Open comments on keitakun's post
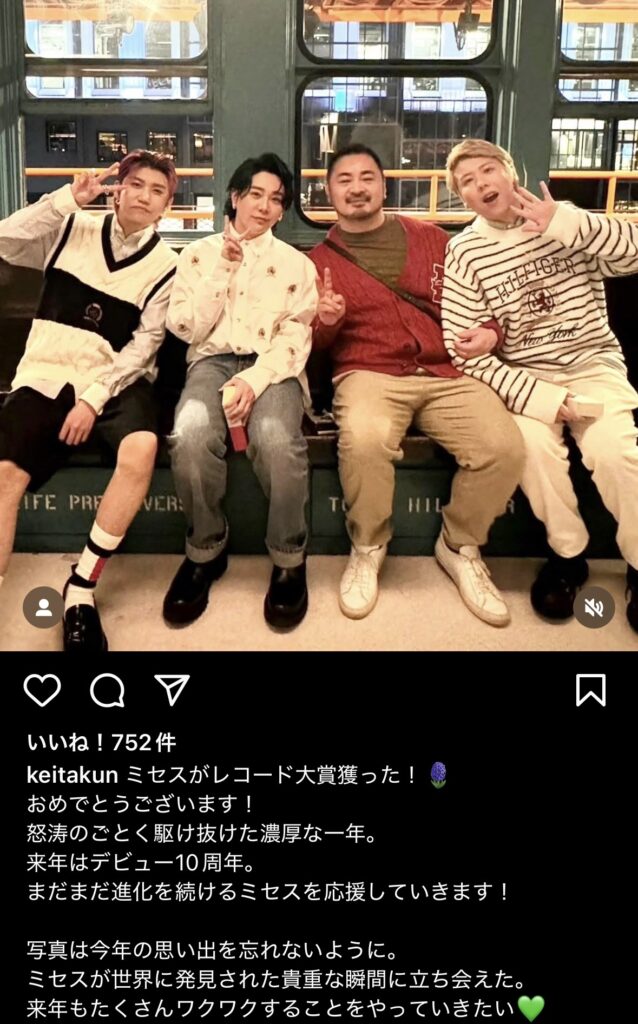The height and width of the screenshot is (1024, 638). click(107, 690)
